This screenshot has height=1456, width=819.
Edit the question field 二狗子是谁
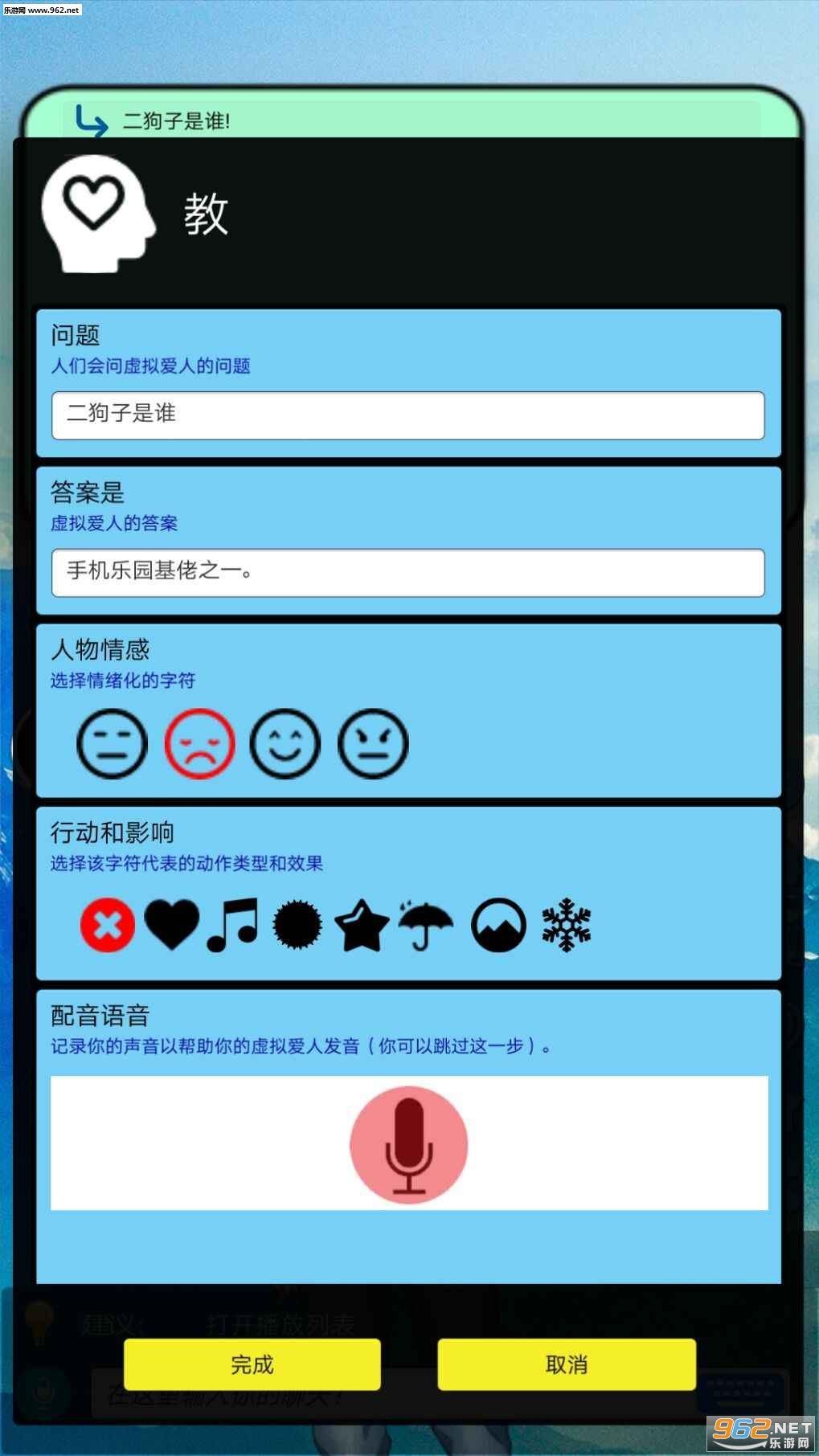click(x=407, y=415)
